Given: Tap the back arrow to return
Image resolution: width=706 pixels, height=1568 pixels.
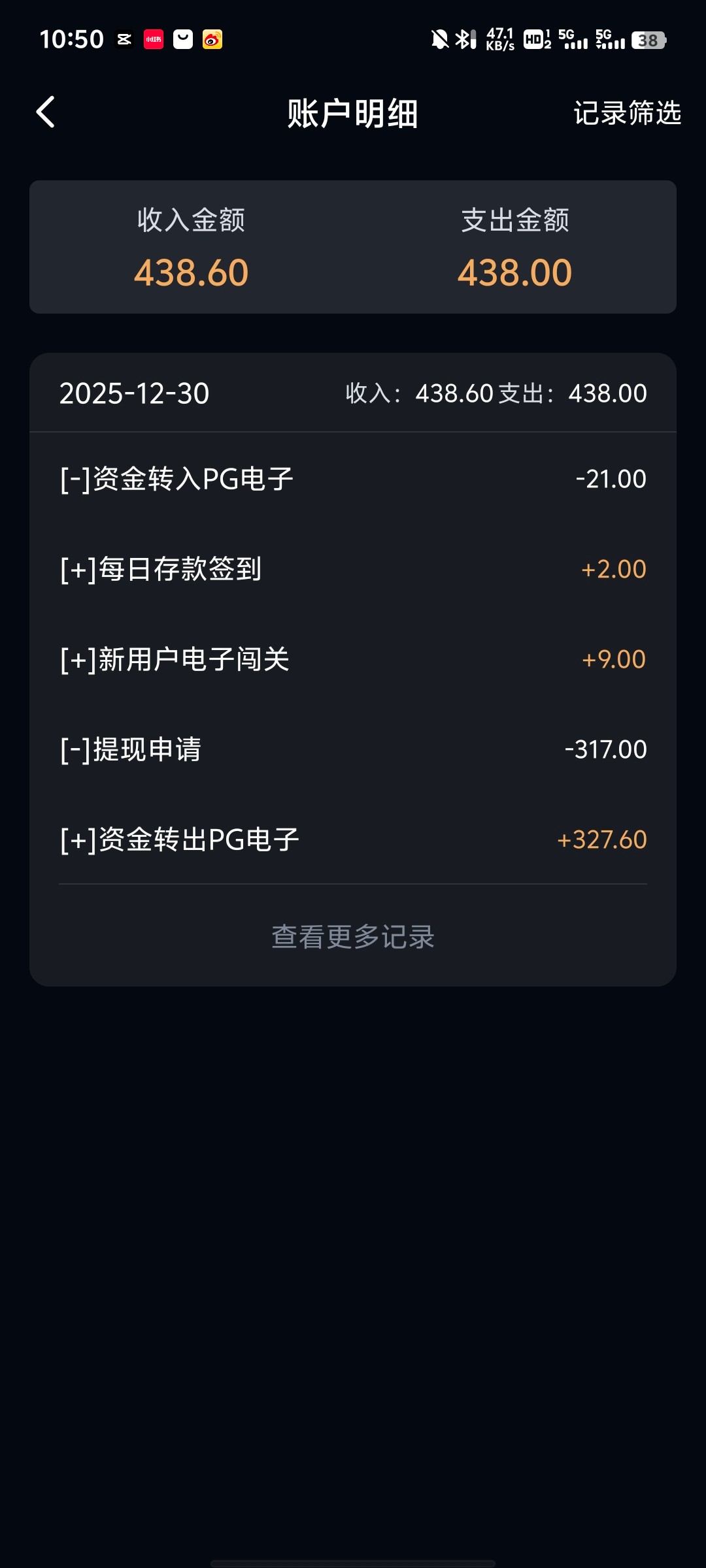Looking at the screenshot, I should pyautogui.click(x=46, y=112).
